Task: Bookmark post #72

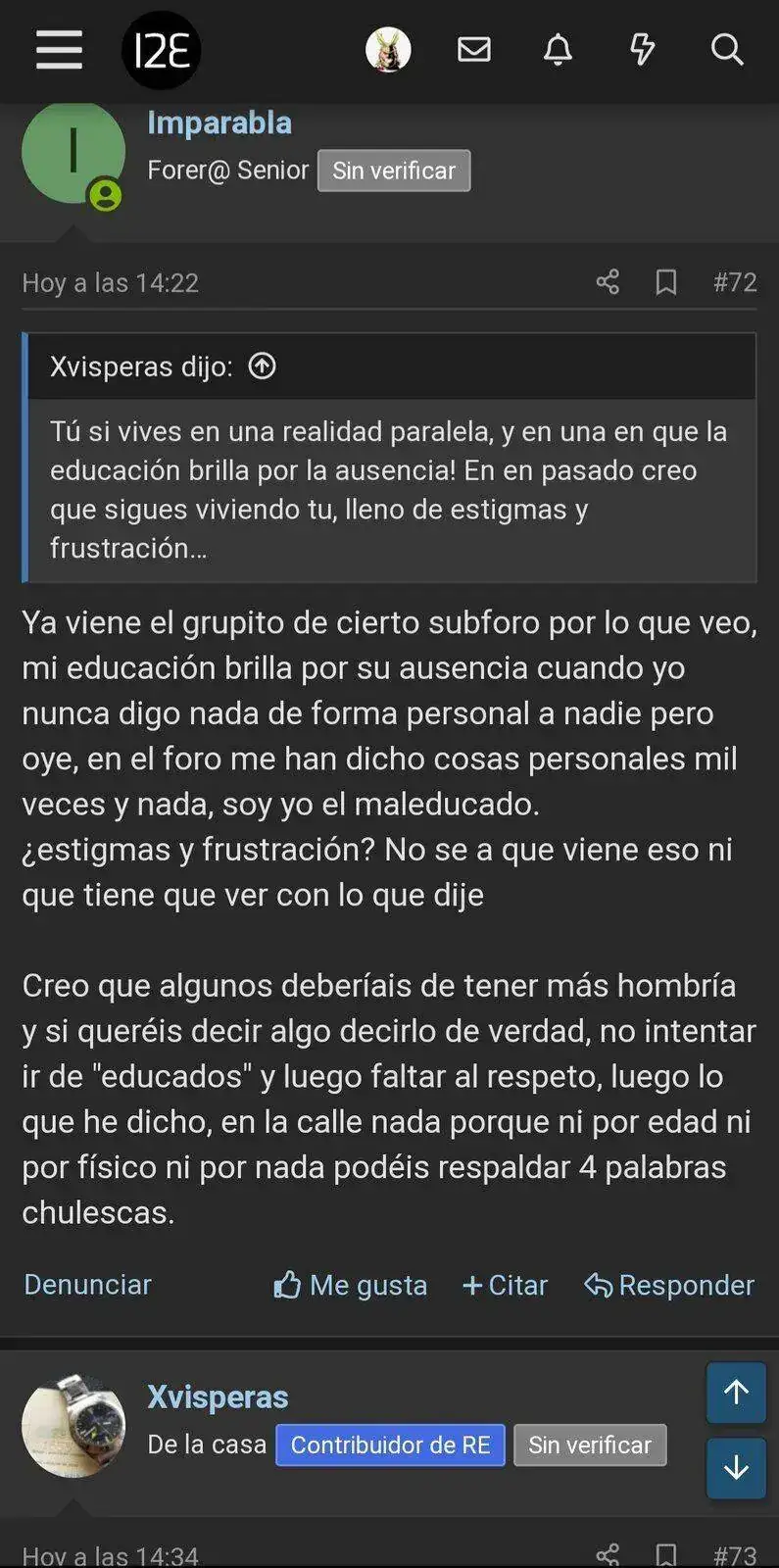Action: pos(666,282)
